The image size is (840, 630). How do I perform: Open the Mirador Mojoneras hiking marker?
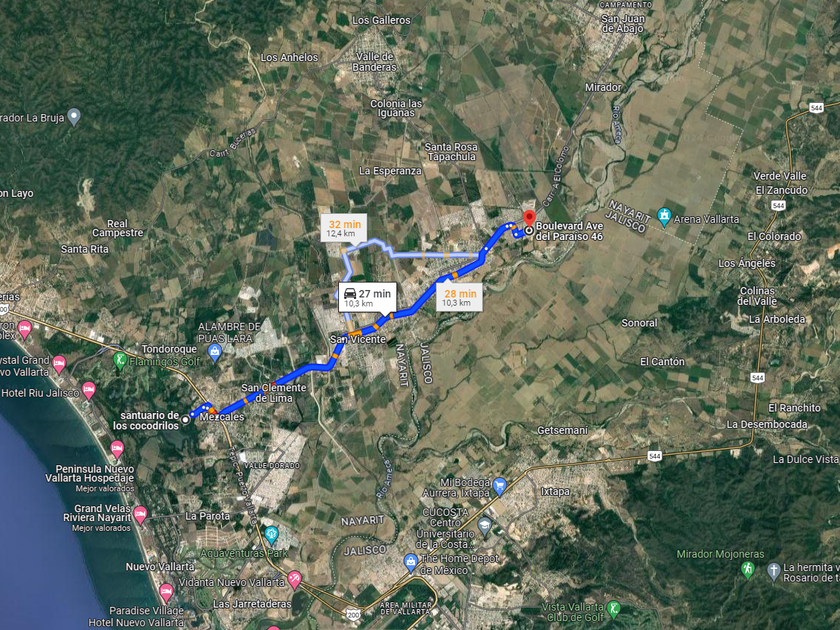coord(748,569)
